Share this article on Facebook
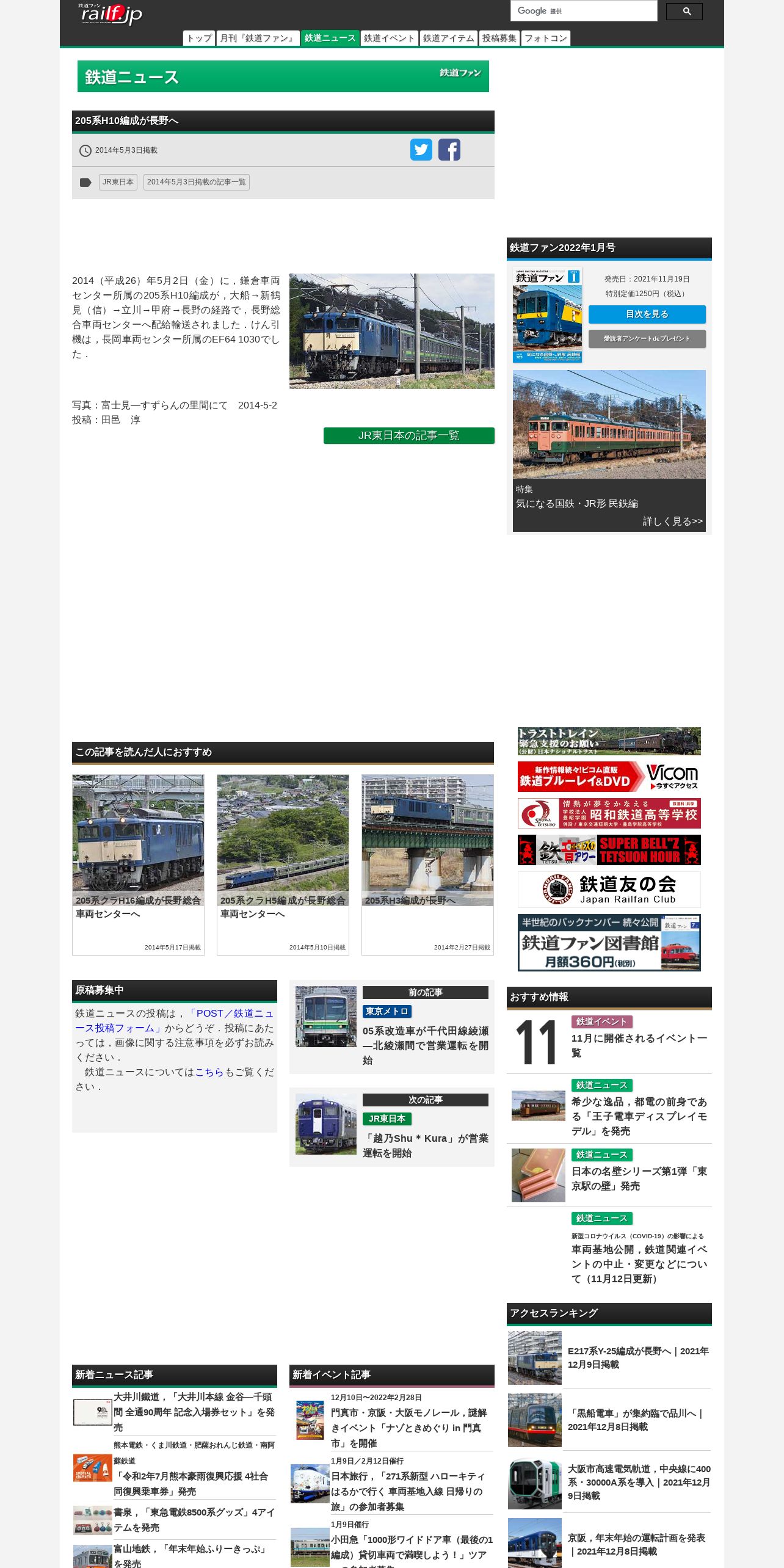Image resolution: width=784 pixels, height=1568 pixels. (449, 150)
